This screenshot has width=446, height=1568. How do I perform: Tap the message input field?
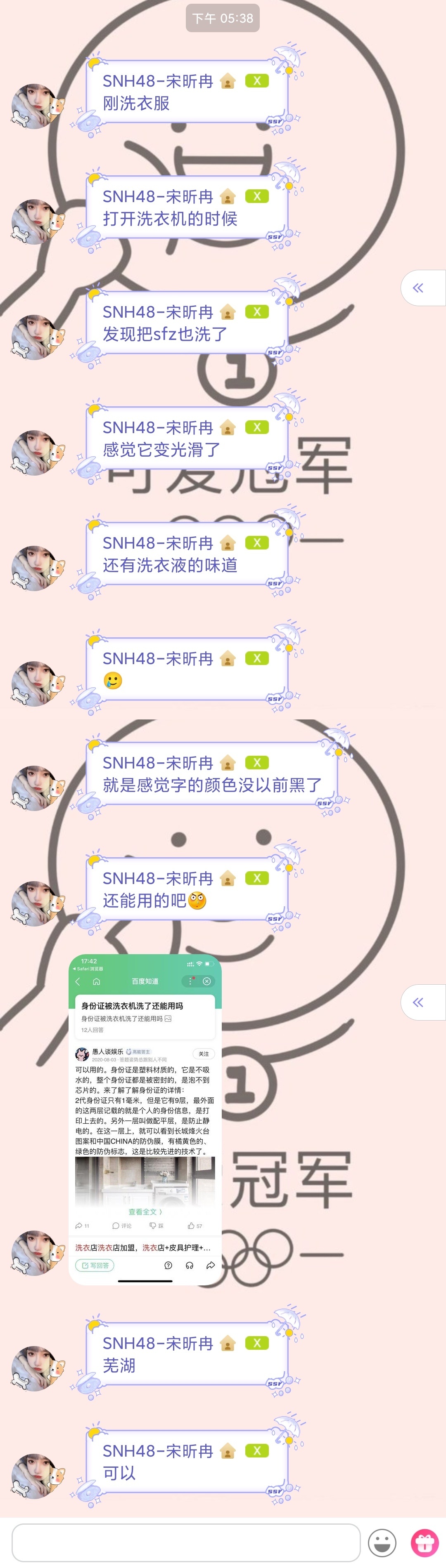point(186,1542)
